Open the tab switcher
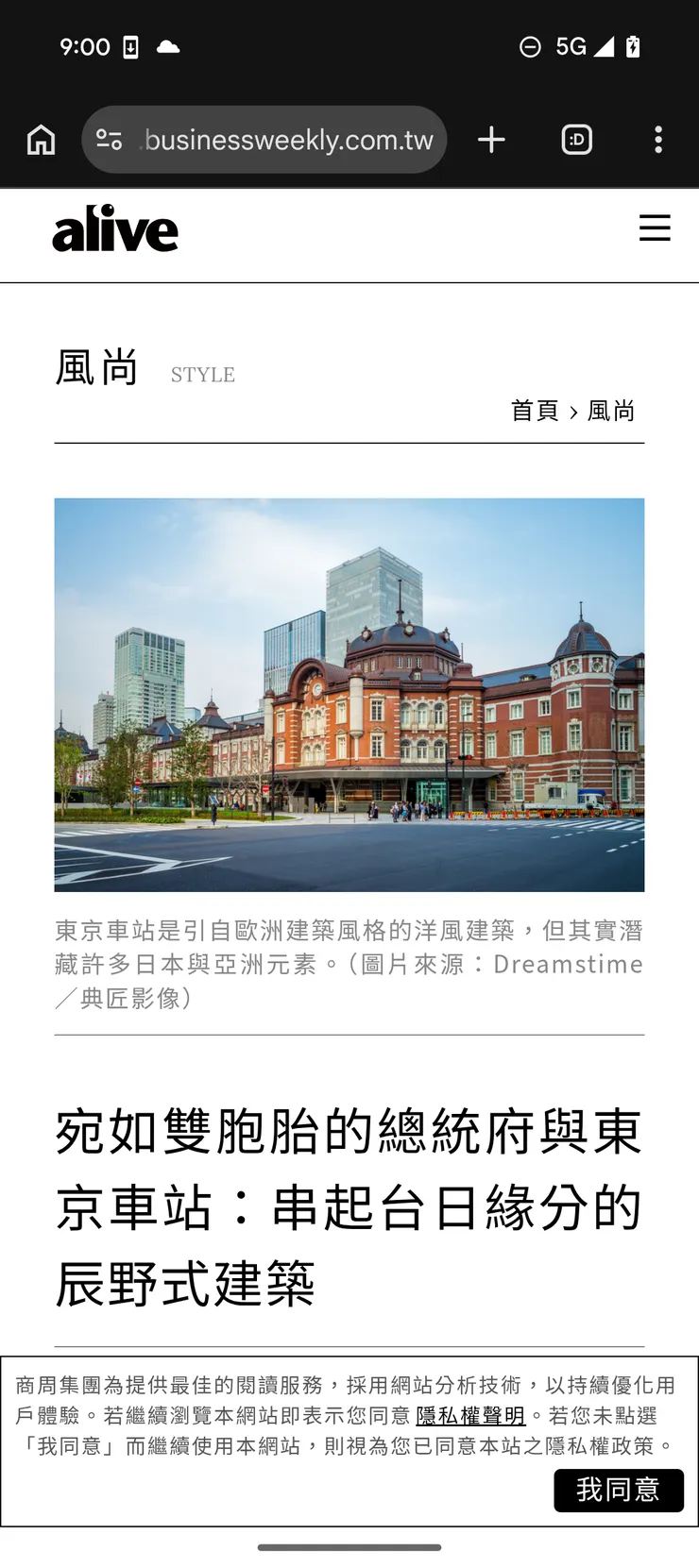Screen dimensions: 699x1568 point(576,140)
